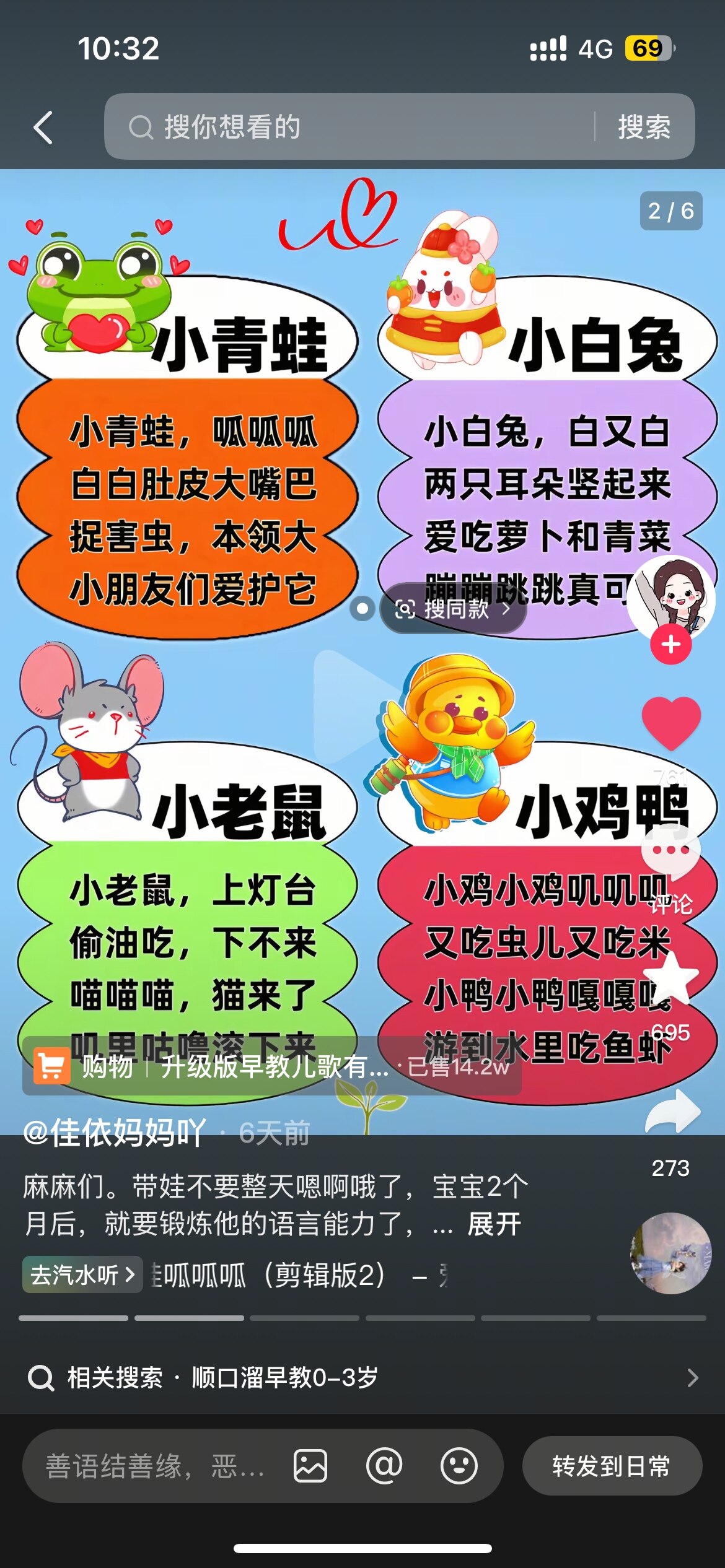Image resolution: width=725 pixels, height=1568 pixels.
Task: Tap the 去汽水听 music chip
Action: tap(82, 1274)
